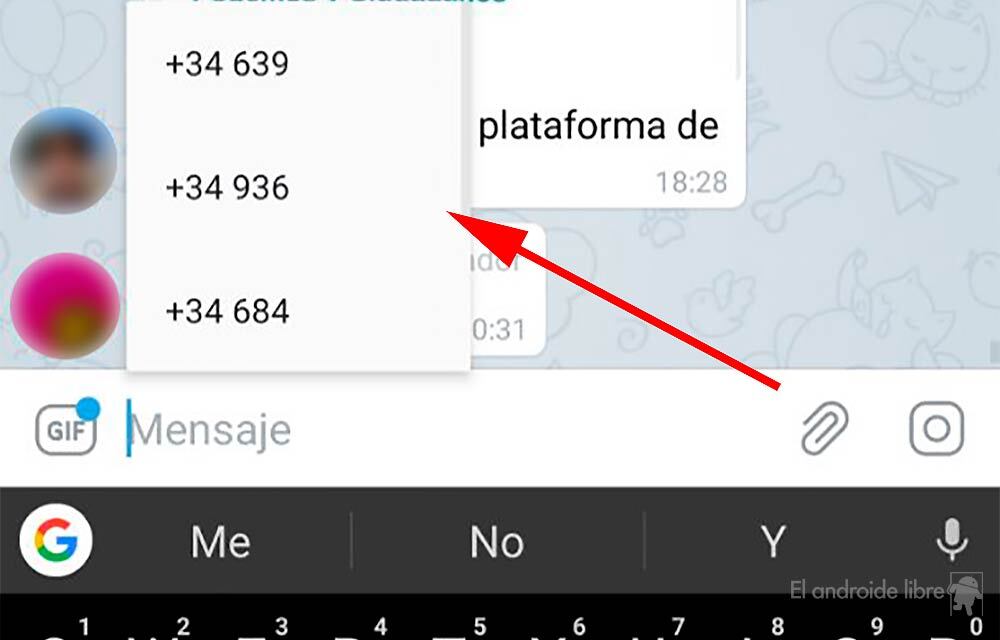
Task: Open Google search on the keyboard
Action: [56, 542]
